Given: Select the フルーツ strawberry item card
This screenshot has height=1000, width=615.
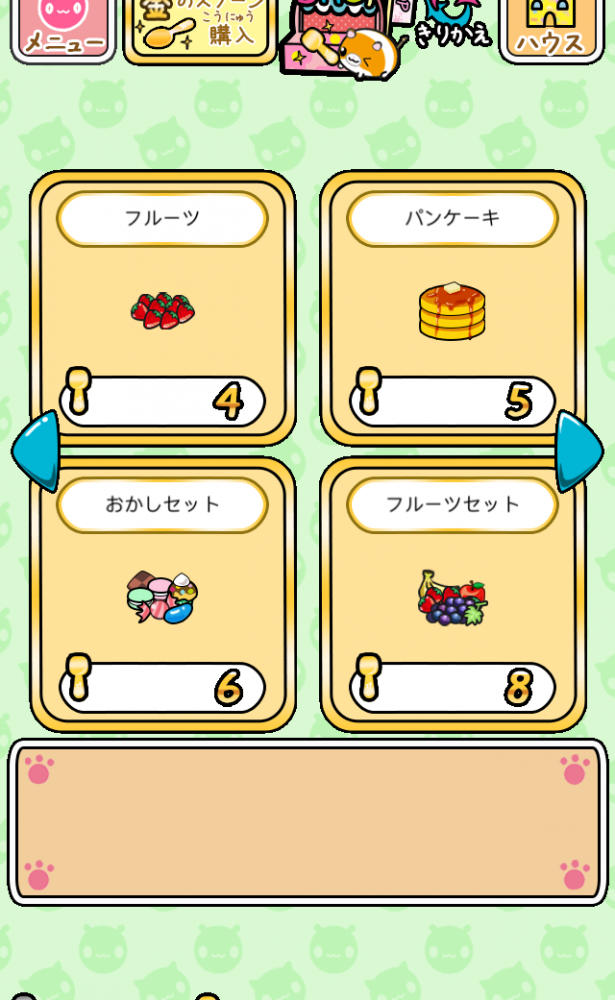Looking at the screenshot, I should point(163,308).
